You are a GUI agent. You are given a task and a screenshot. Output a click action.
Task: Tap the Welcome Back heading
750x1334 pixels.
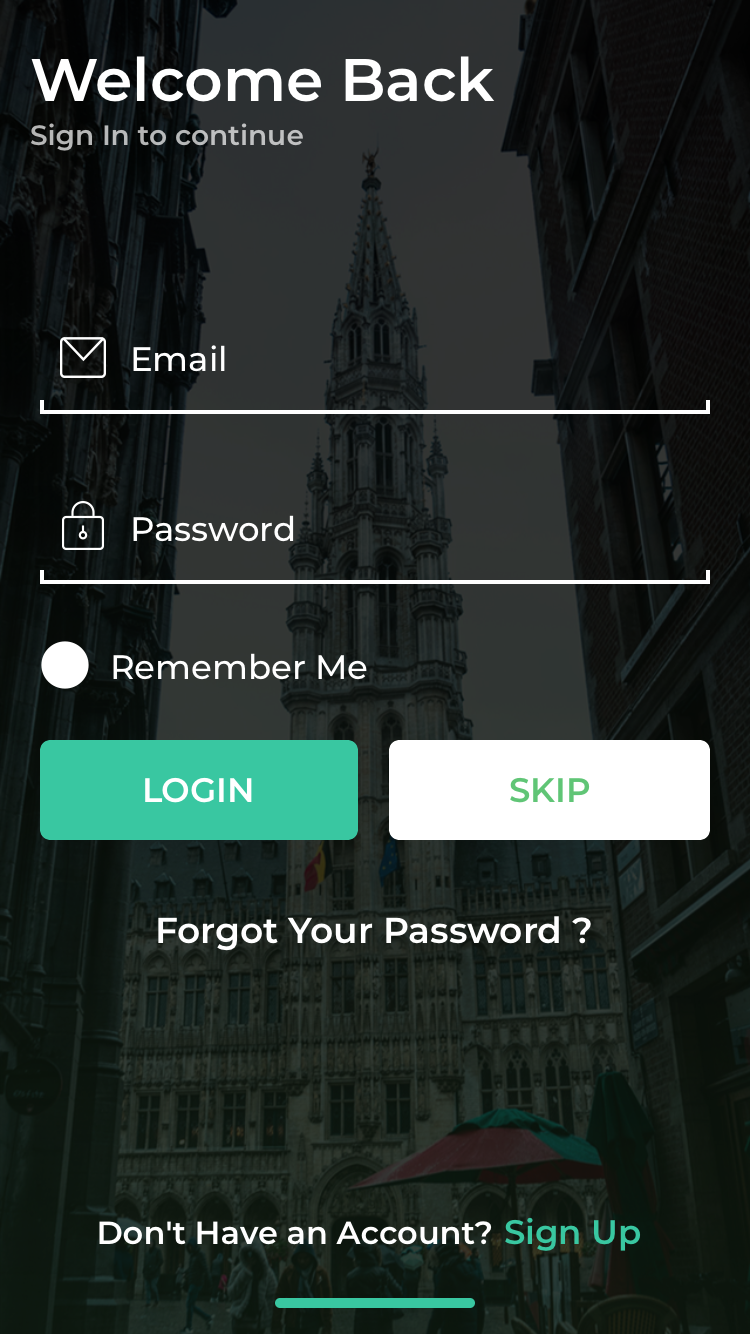click(262, 79)
